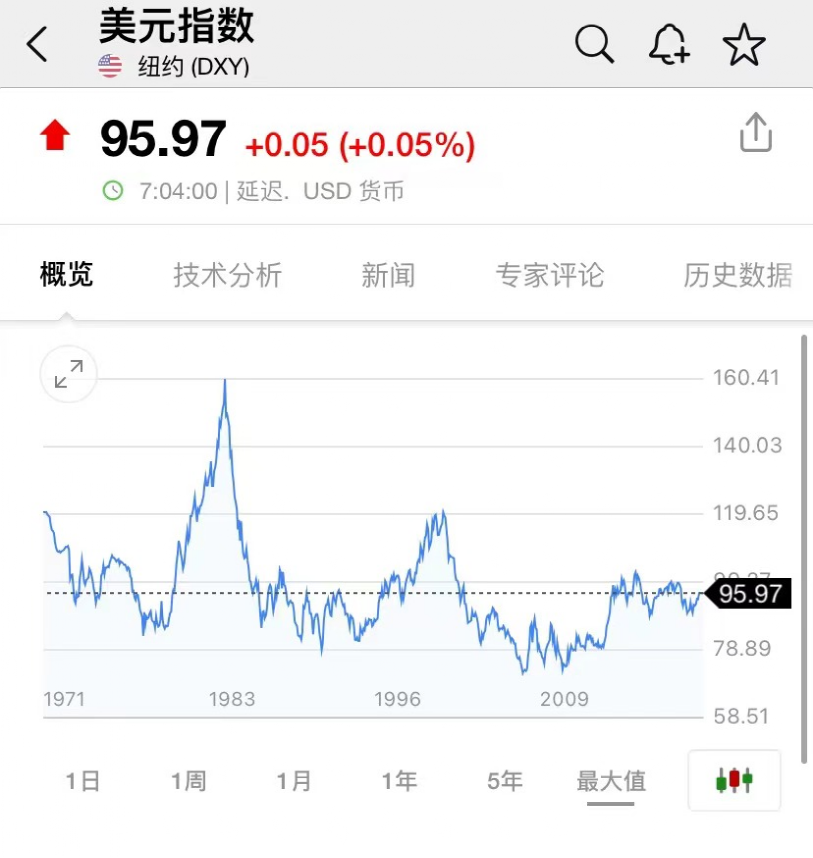Viewport: 813px width, 858px height.
Task: Add 美元指数 to watchlist with star
Action: pos(743,45)
